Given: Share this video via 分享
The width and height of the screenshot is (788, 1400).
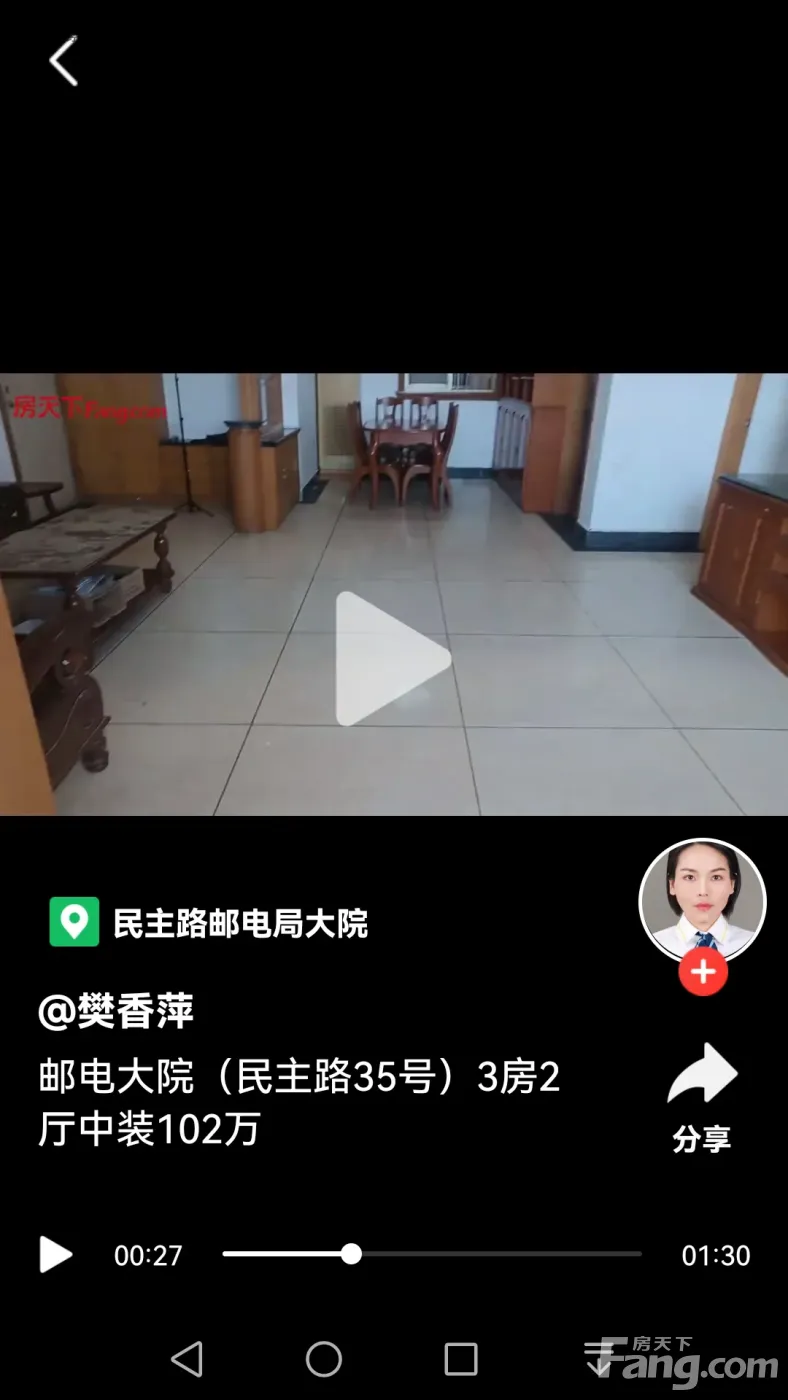Looking at the screenshot, I should pyautogui.click(x=702, y=1097).
